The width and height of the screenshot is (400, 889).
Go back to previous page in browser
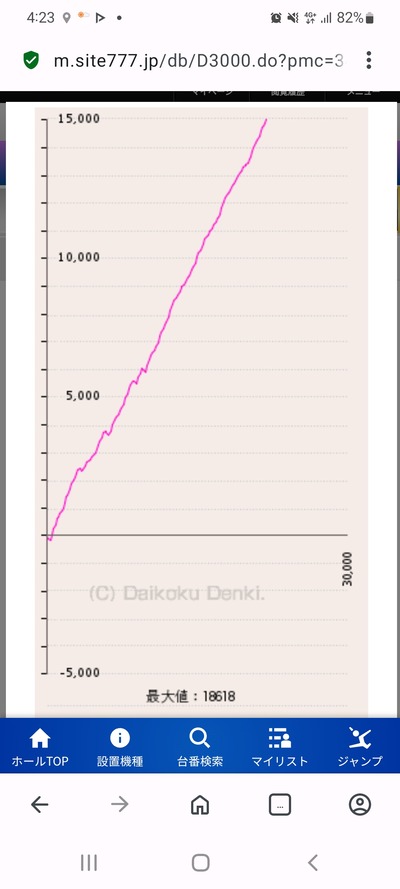point(40,804)
